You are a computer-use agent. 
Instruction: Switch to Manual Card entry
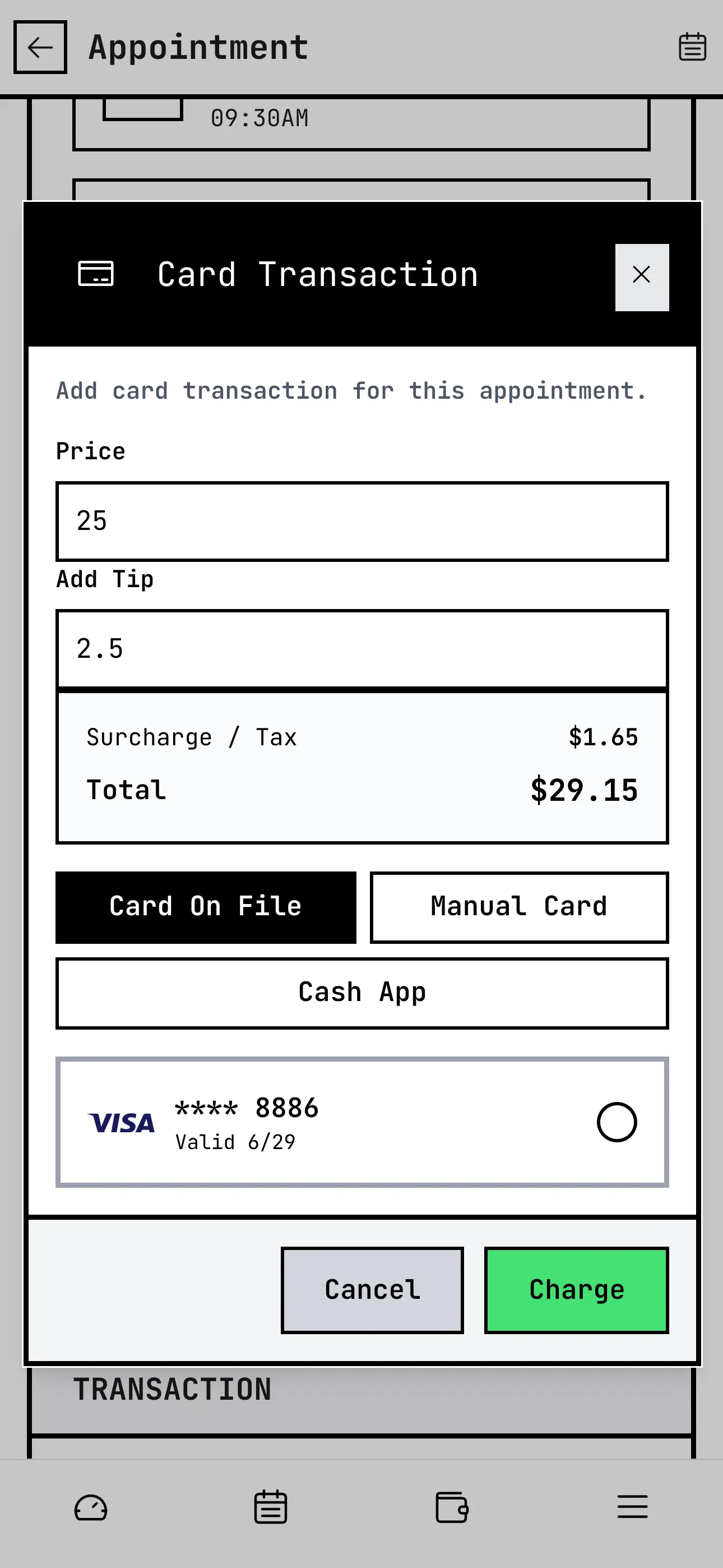[518, 907]
